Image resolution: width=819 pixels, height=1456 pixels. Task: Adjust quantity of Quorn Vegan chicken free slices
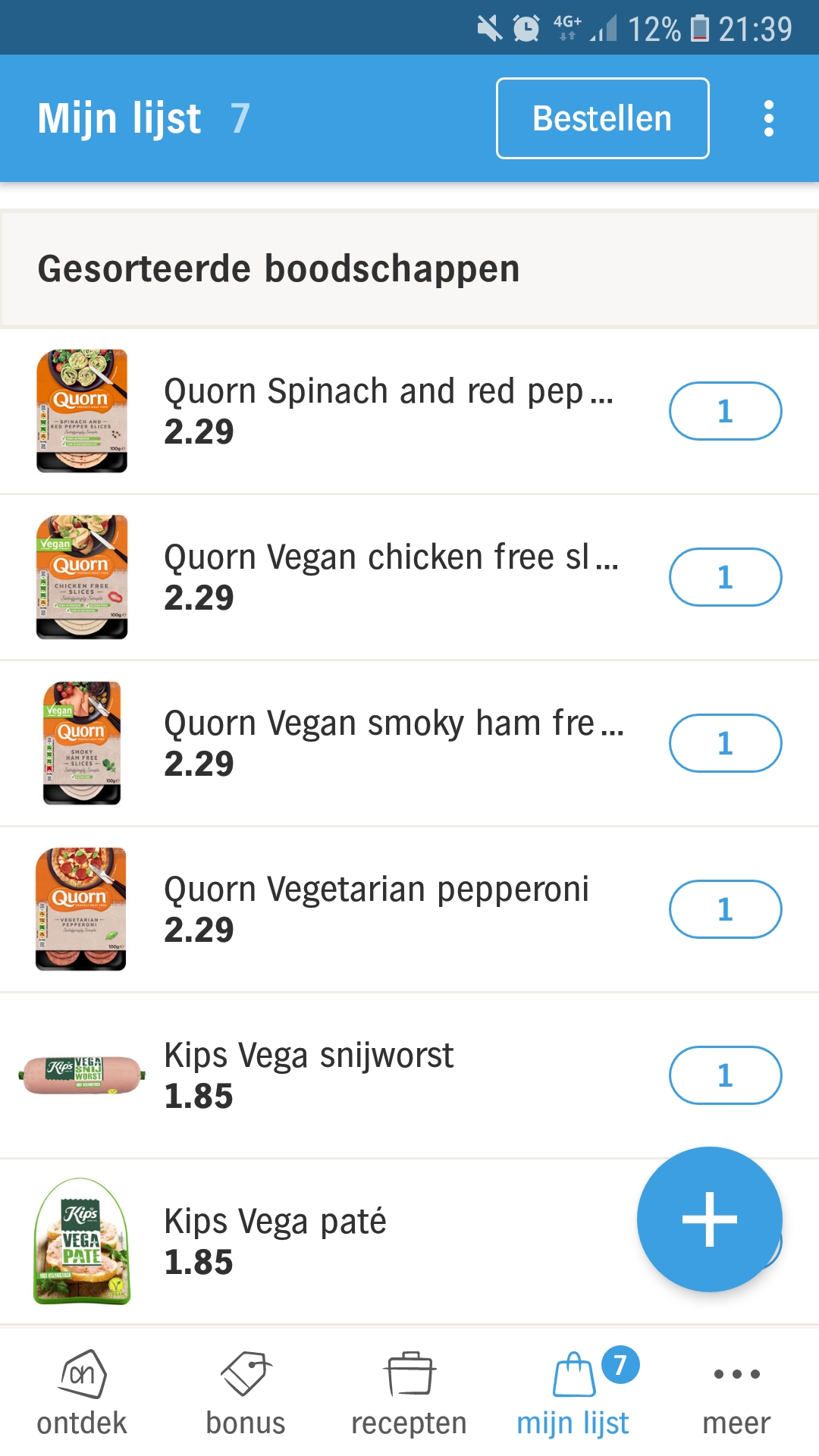[x=725, y=577]
